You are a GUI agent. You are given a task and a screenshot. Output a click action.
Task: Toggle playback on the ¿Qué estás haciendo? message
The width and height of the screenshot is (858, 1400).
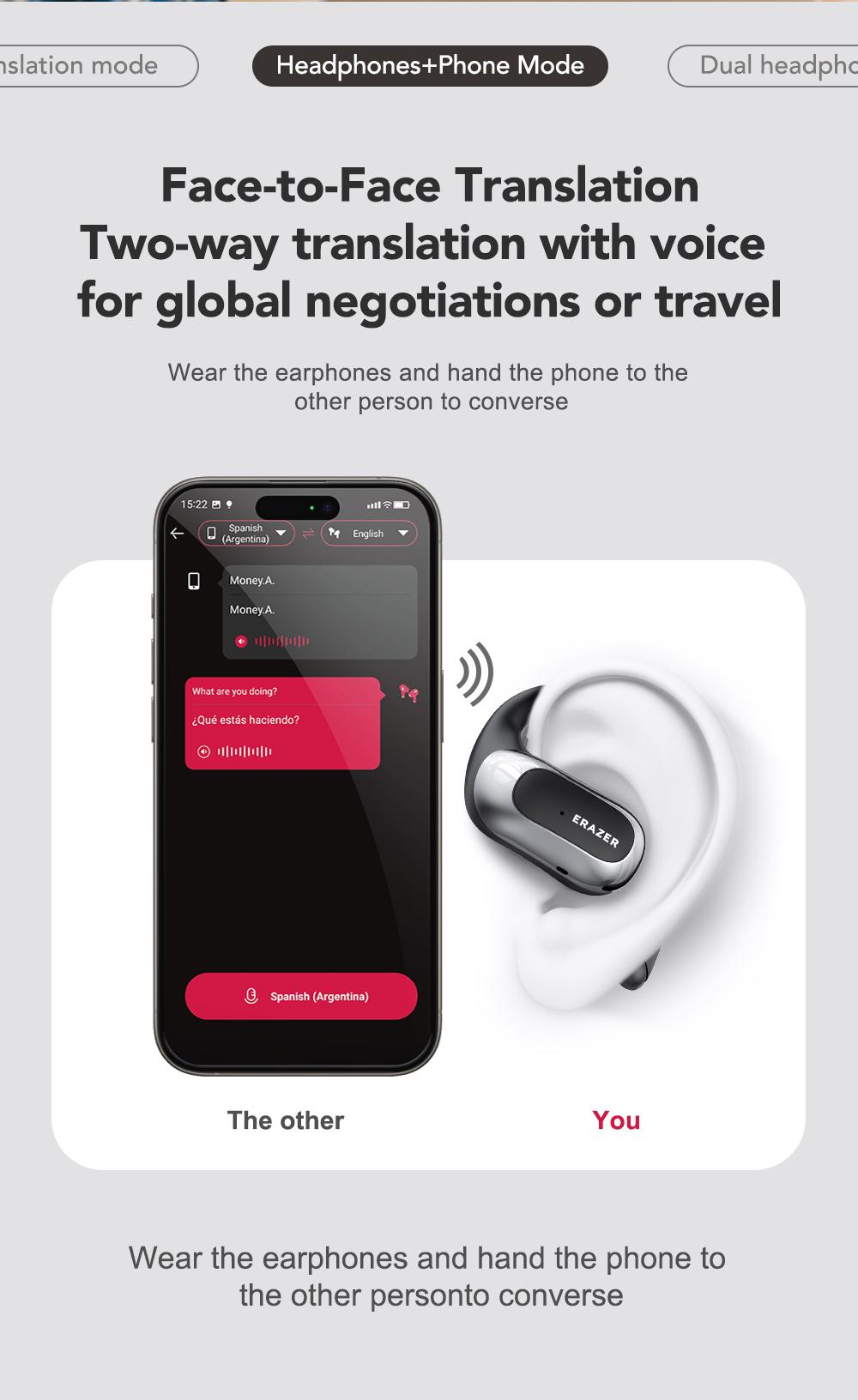pos(203,751)
